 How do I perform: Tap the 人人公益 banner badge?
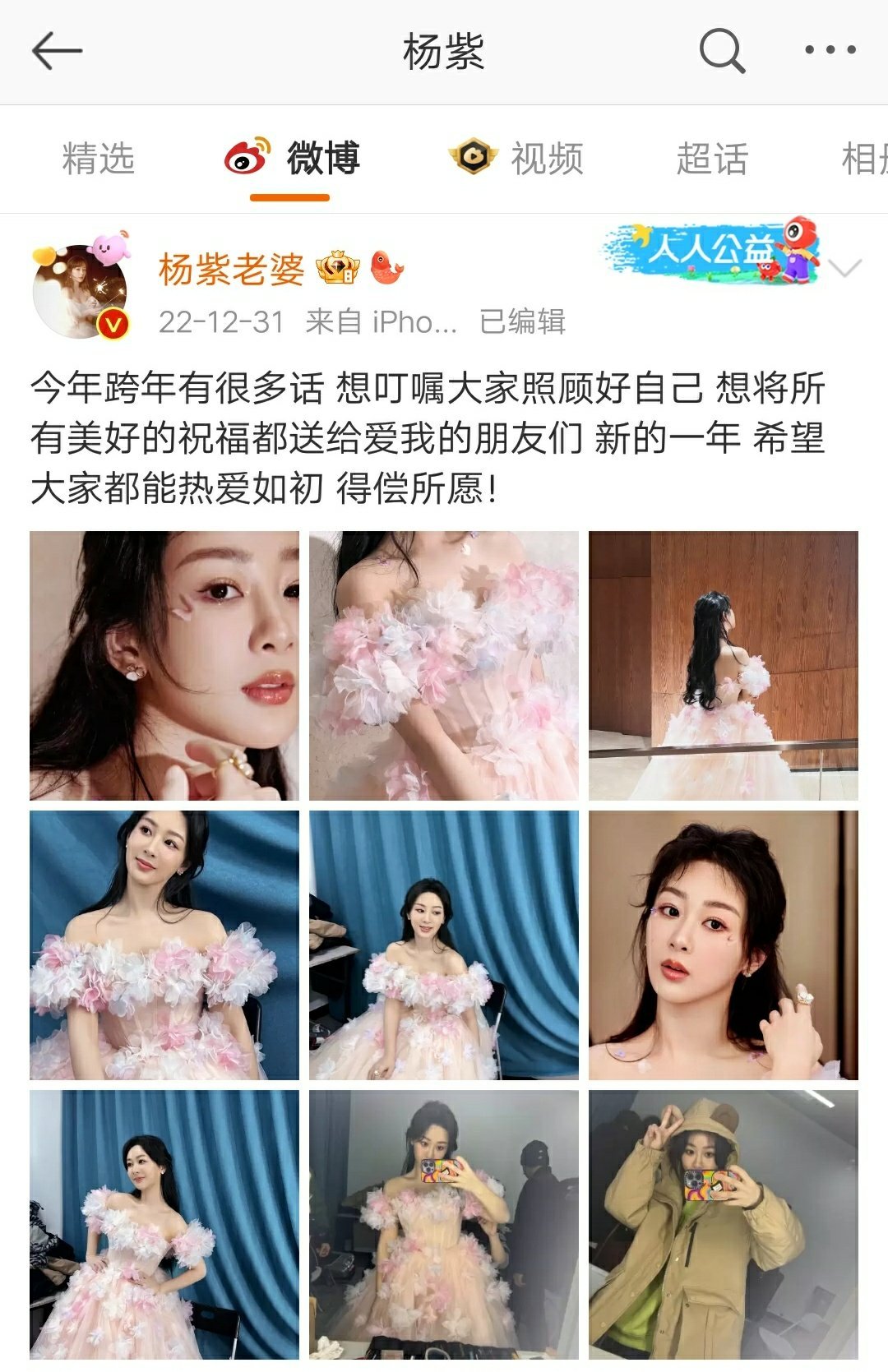click(x=713, y=251)
